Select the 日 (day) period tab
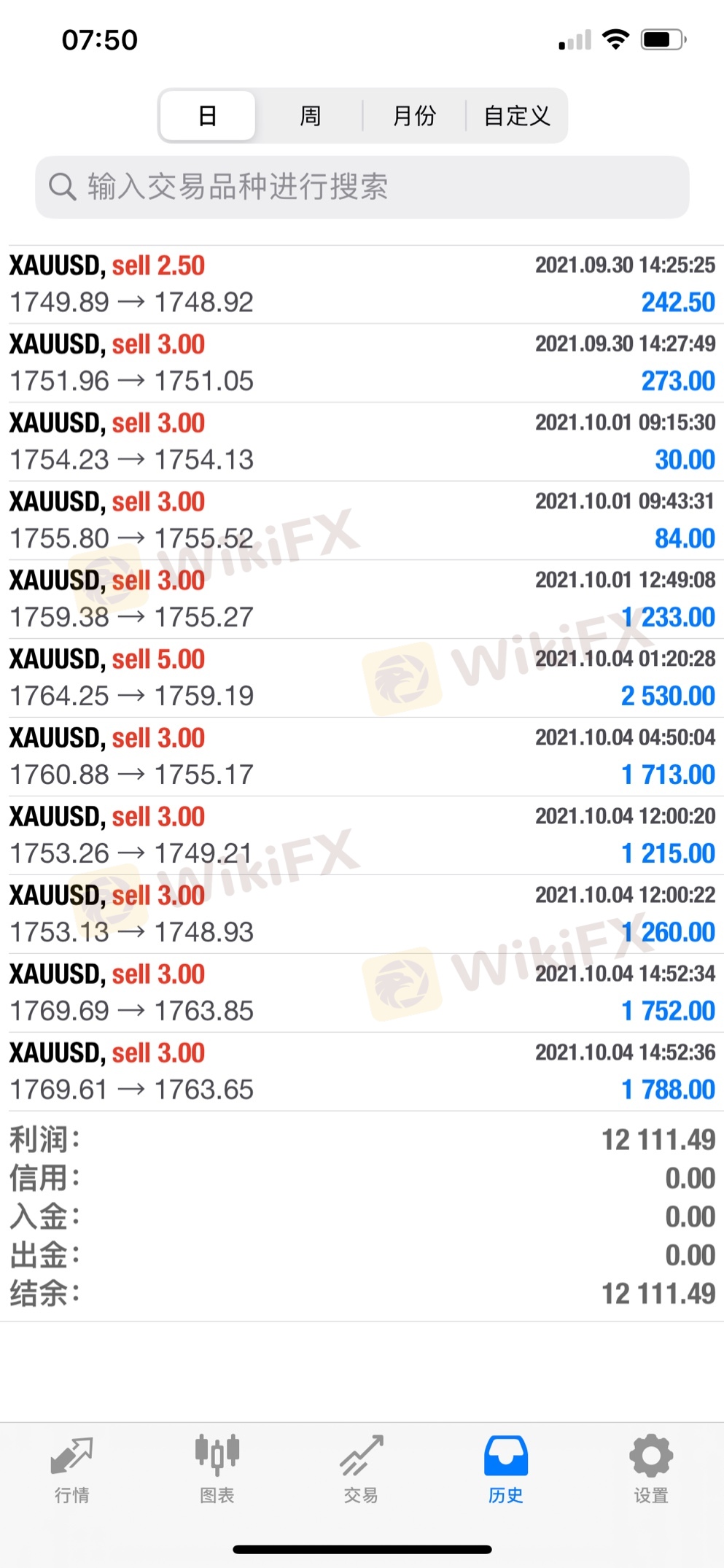The height and width of the screenshot is (1568, 724). [208, 115]
